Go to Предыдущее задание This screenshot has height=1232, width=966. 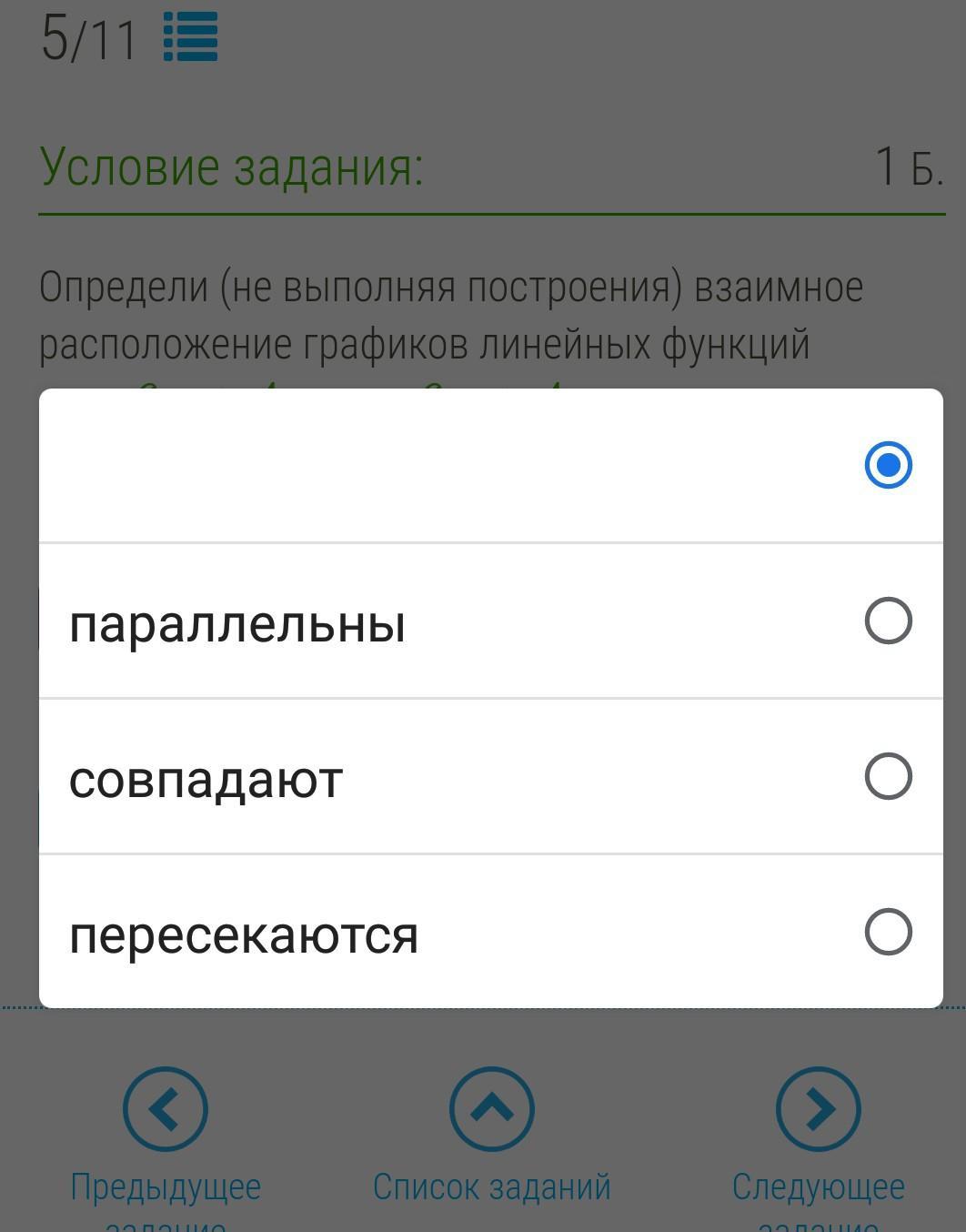[x=166, y=1110]
